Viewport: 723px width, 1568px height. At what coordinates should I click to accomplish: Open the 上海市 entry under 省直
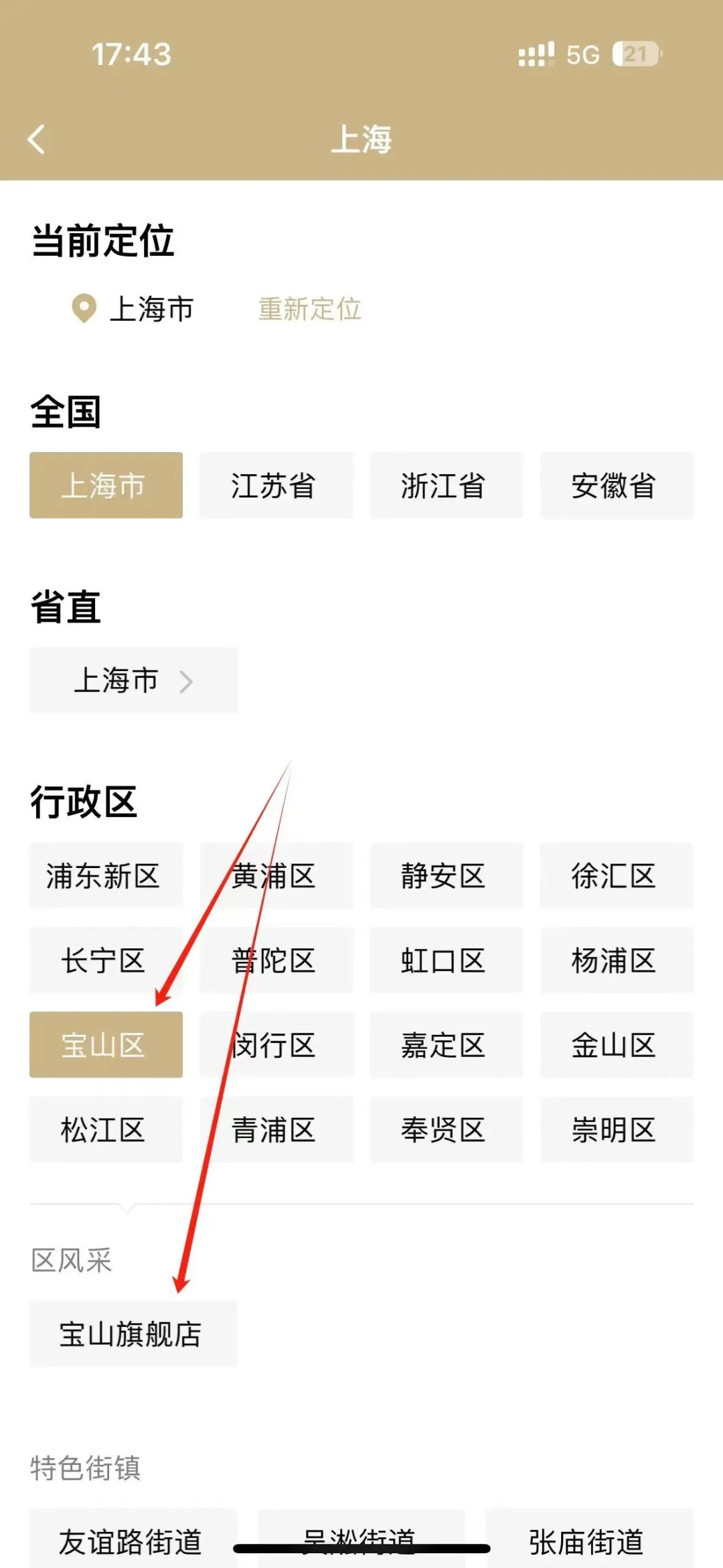coord(133,681)
